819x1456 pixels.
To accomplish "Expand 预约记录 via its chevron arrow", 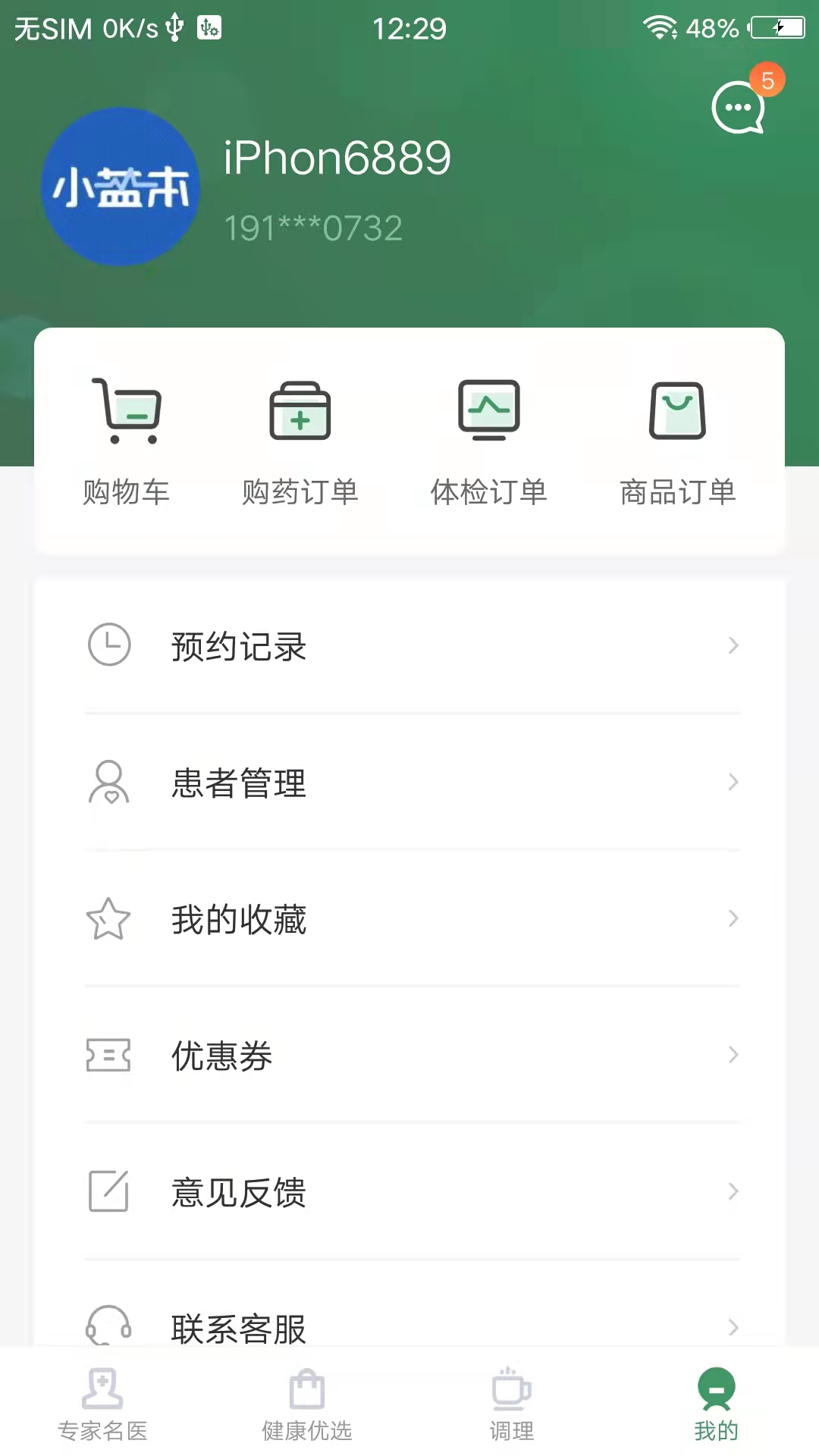I will [x=732, y=645].
